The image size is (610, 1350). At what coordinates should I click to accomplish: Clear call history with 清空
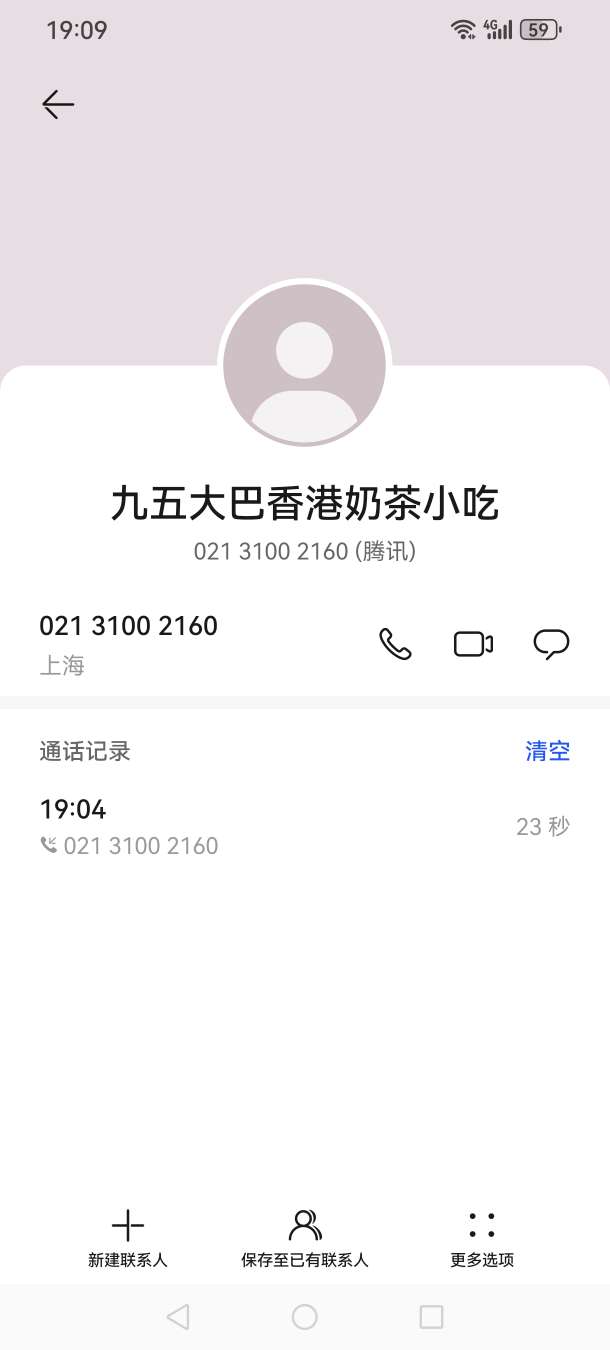(x=547, y=751)
